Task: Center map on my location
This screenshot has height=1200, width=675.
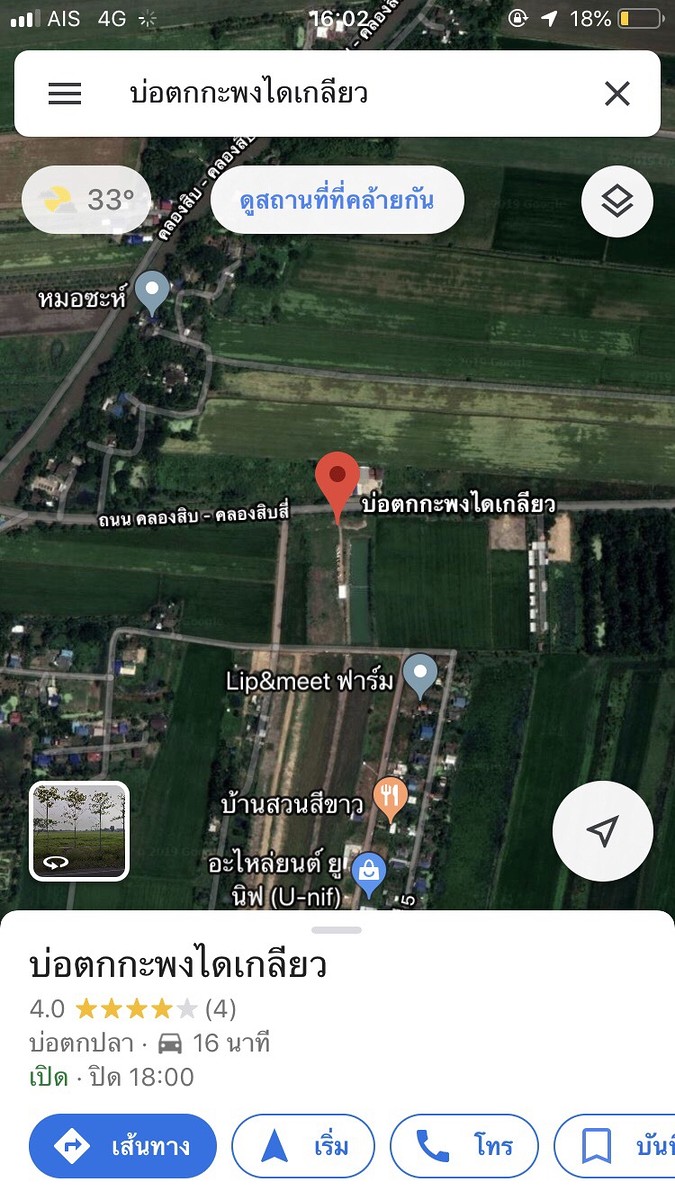Action: pos(602,830)
